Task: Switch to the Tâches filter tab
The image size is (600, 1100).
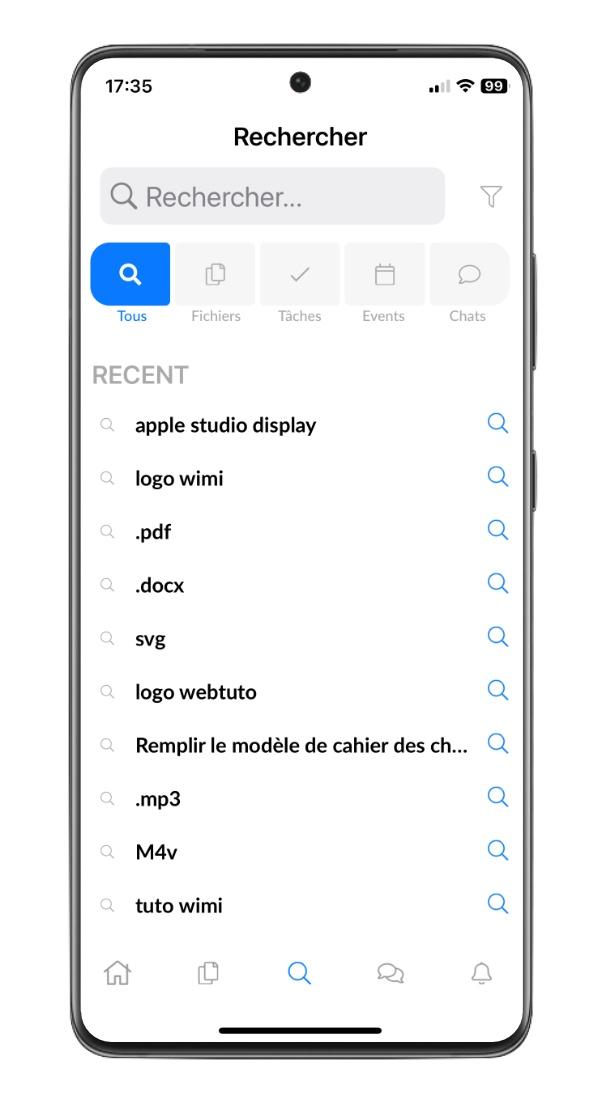Action: 300,283
